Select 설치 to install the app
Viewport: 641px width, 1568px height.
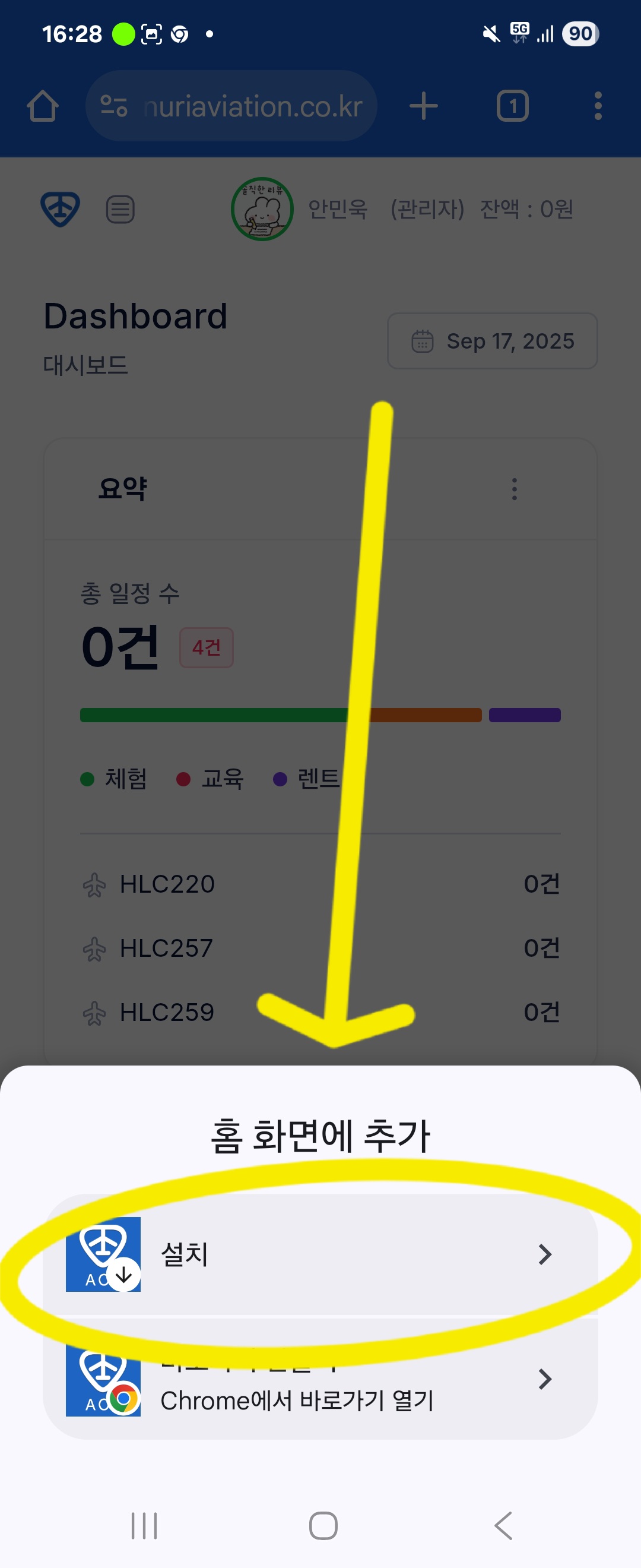[x=320, y=1254]
